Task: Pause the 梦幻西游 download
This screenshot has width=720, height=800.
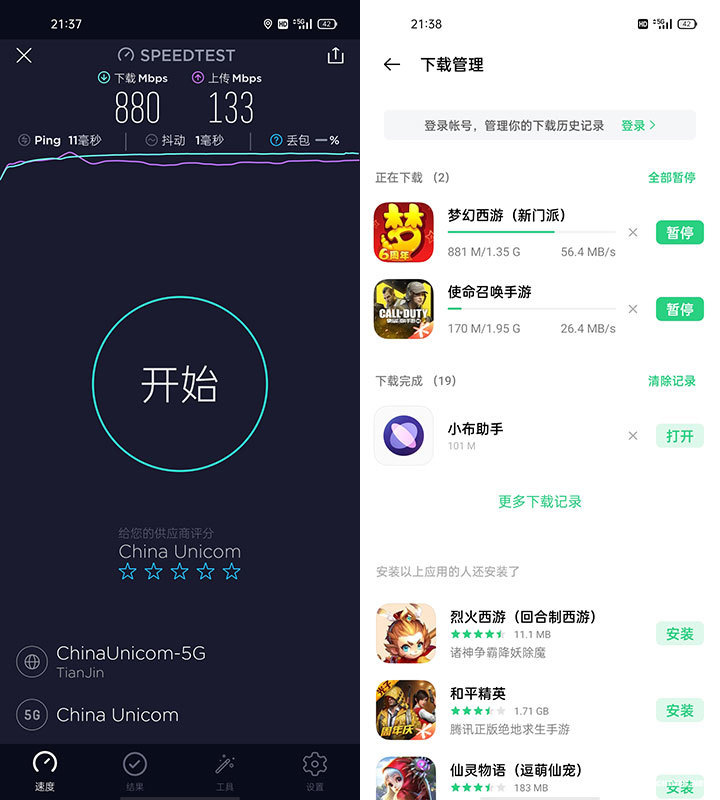Action: (x=679, y=232)
